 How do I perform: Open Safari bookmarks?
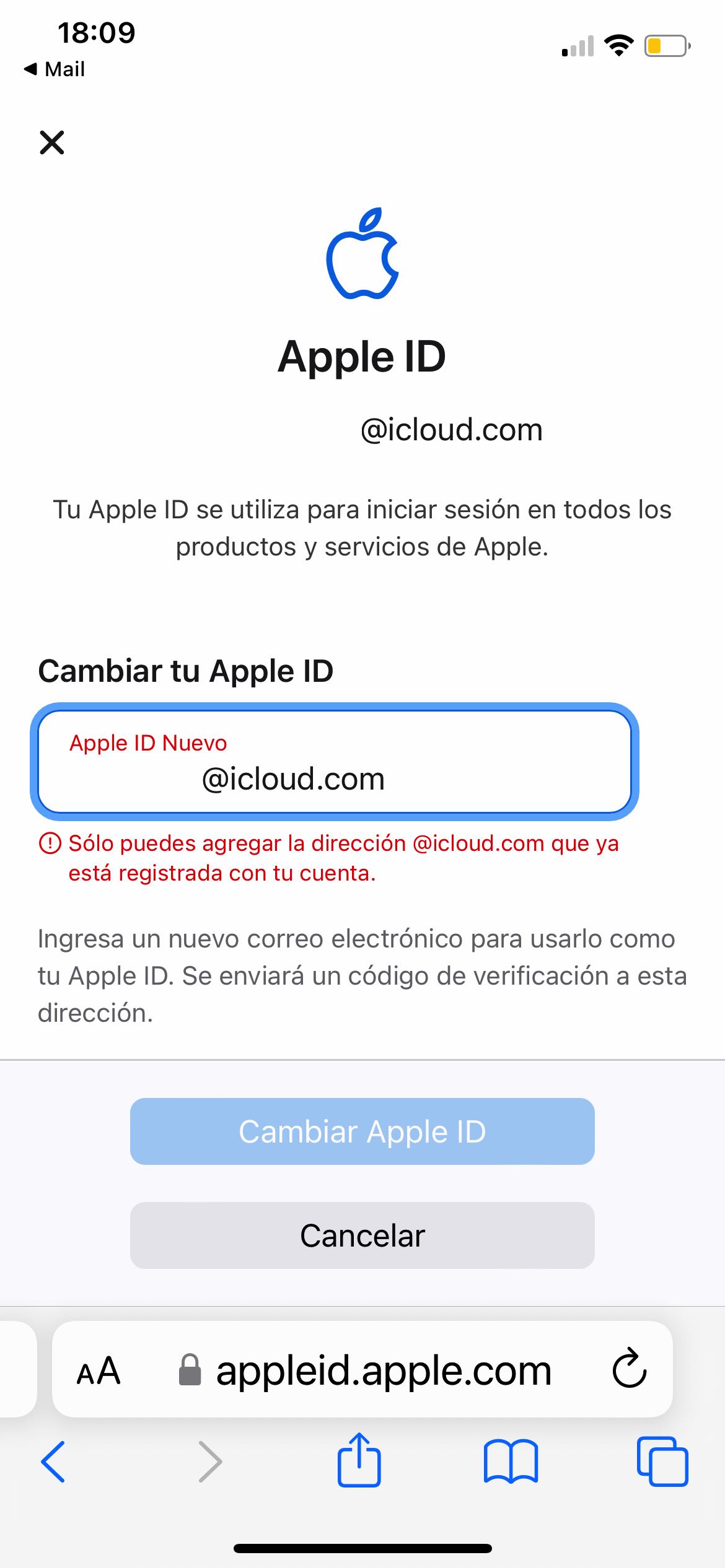click(511, 1461)
